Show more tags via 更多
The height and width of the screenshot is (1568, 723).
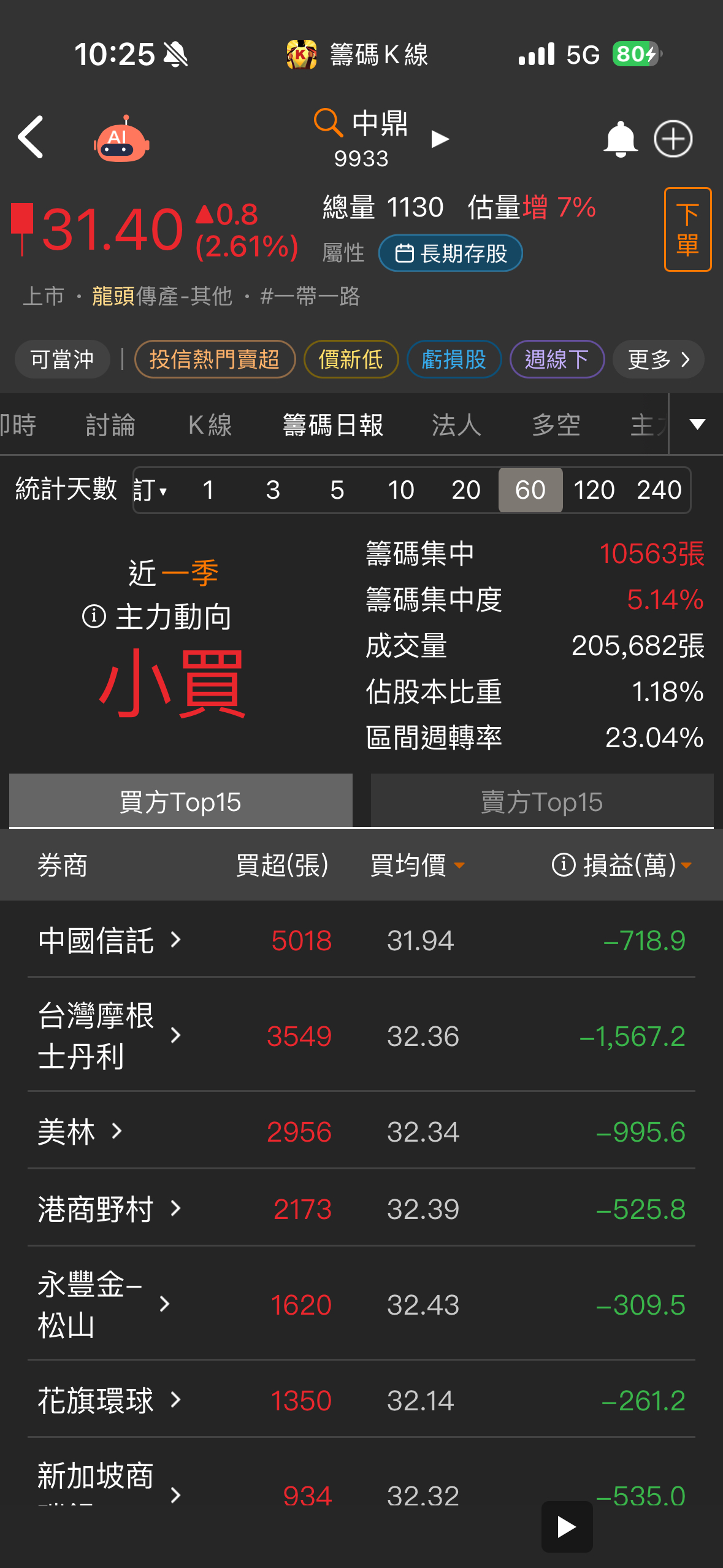657,359
